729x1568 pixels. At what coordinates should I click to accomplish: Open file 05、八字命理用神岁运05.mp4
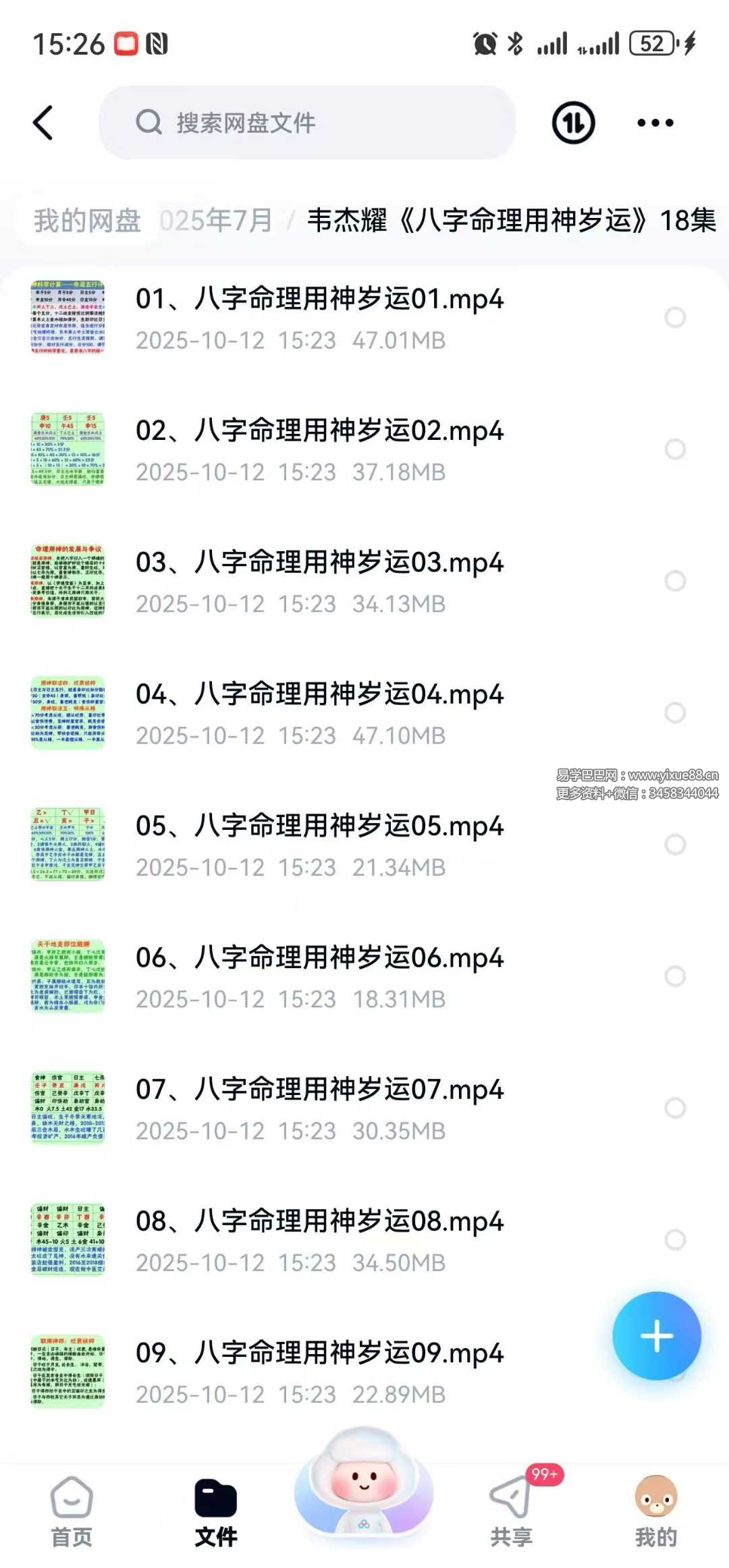pos(319,826)
